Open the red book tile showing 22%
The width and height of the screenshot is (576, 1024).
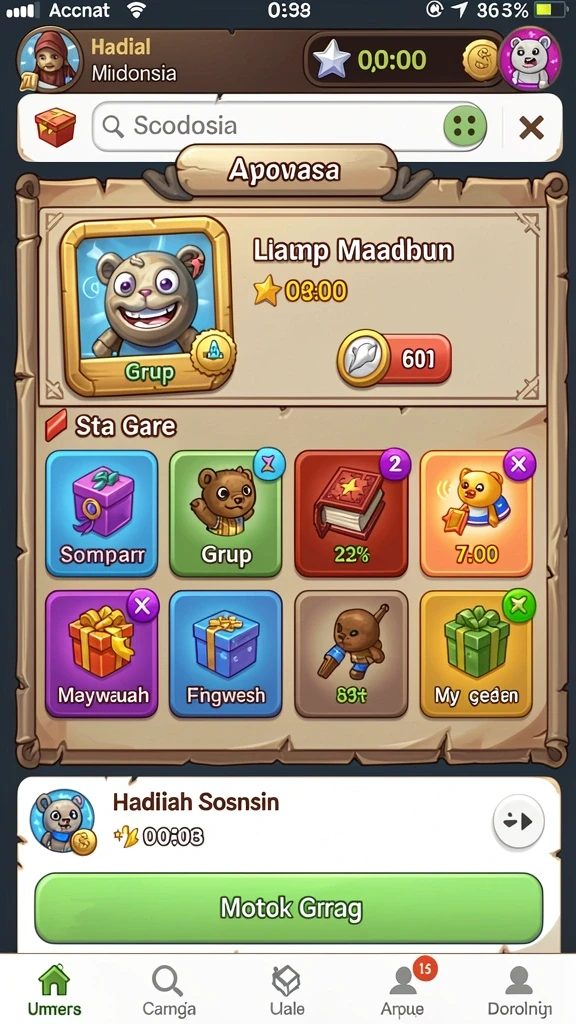351,513
